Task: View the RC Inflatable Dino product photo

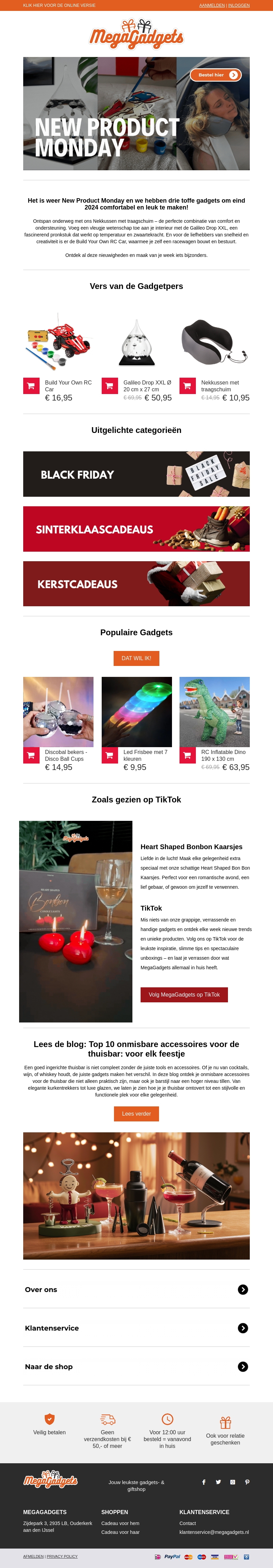Action: 215,712
